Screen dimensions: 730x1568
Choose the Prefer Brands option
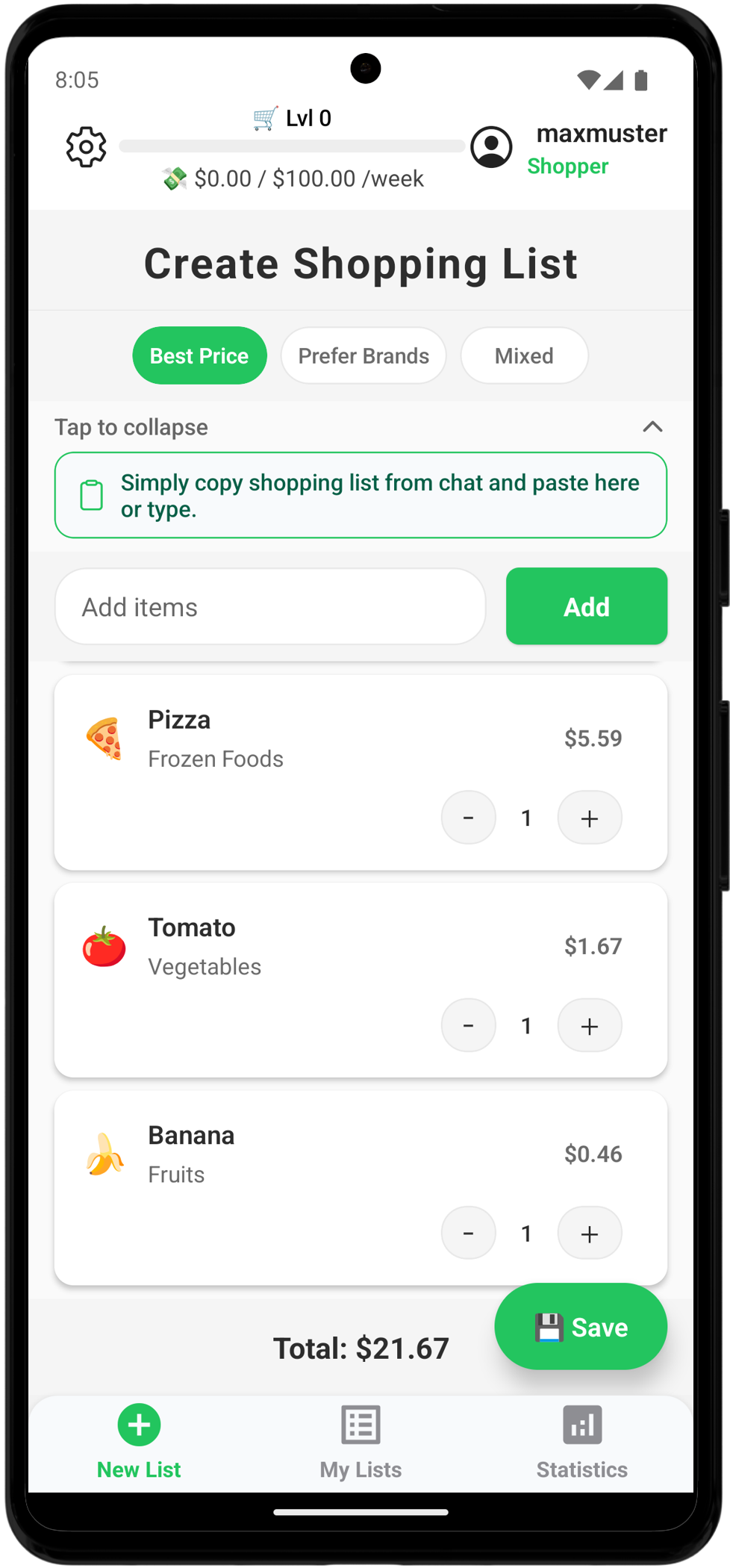(364, 355)
